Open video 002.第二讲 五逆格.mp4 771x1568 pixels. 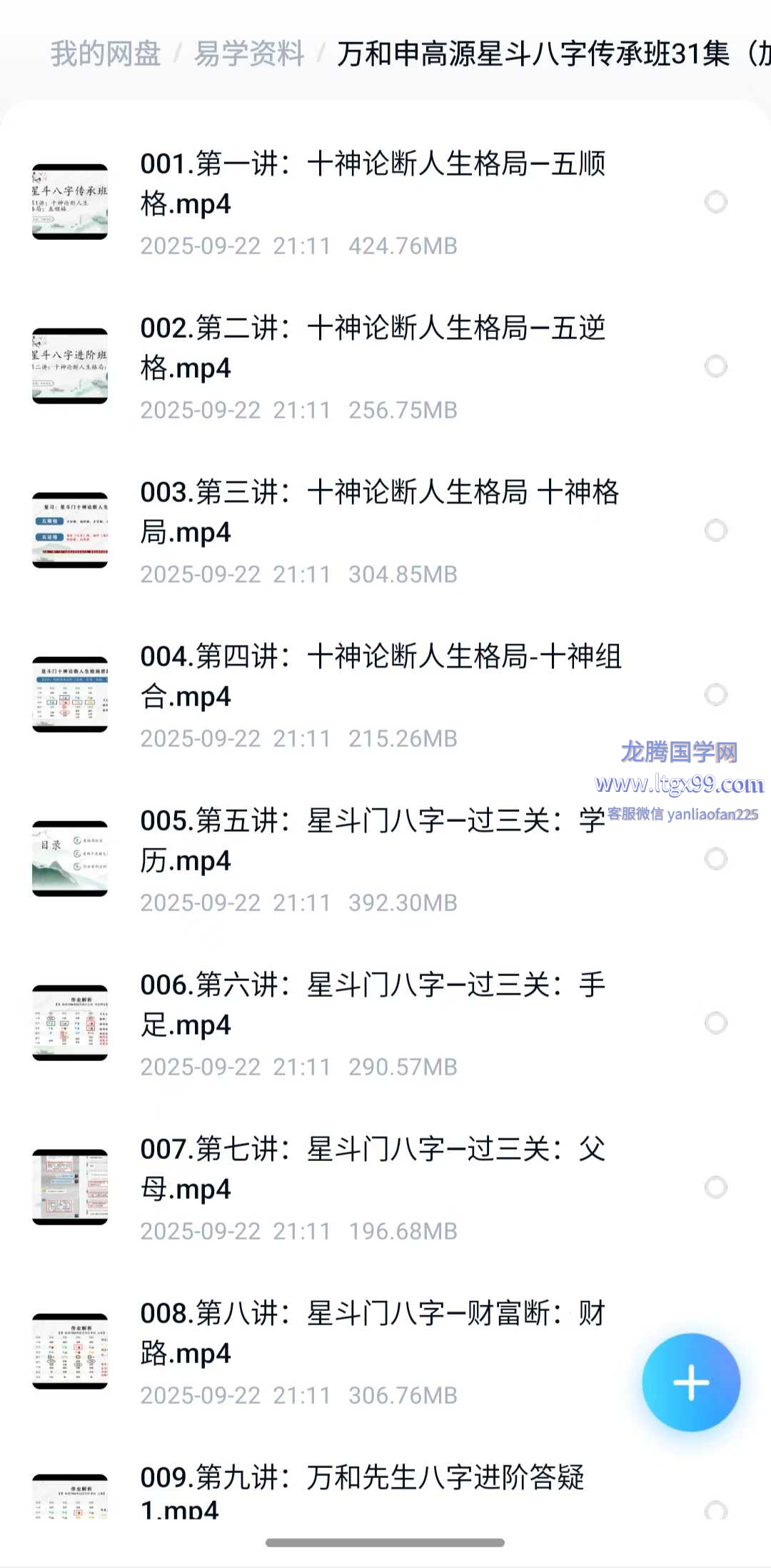pyautogui.click(x=371, y=348)
